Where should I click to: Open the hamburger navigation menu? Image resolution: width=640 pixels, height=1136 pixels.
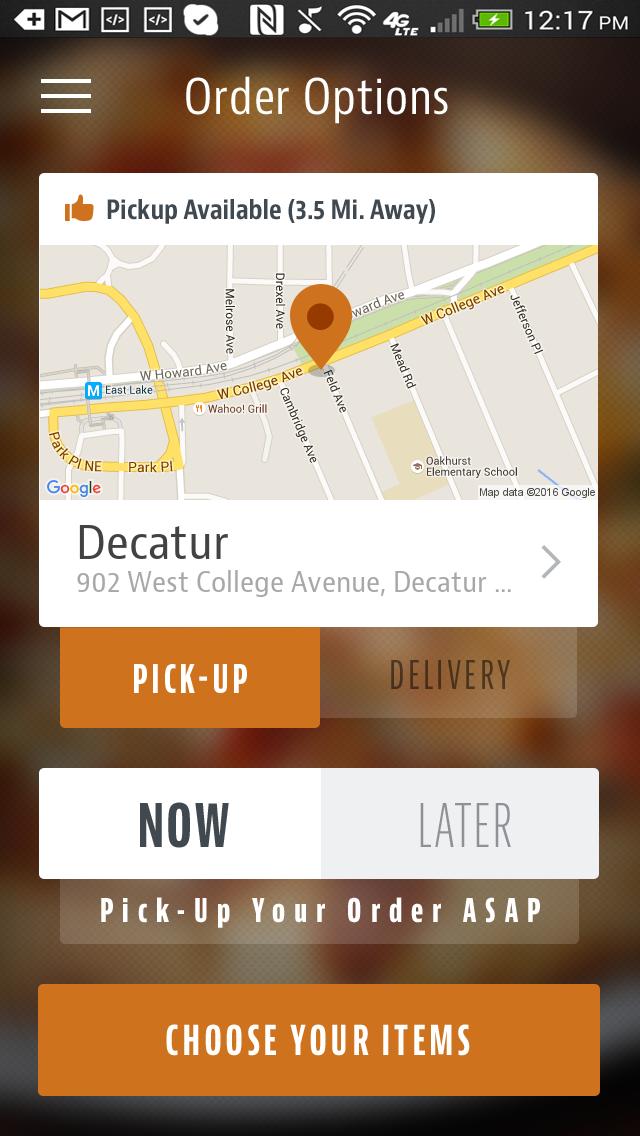click(x=66, y=96)
